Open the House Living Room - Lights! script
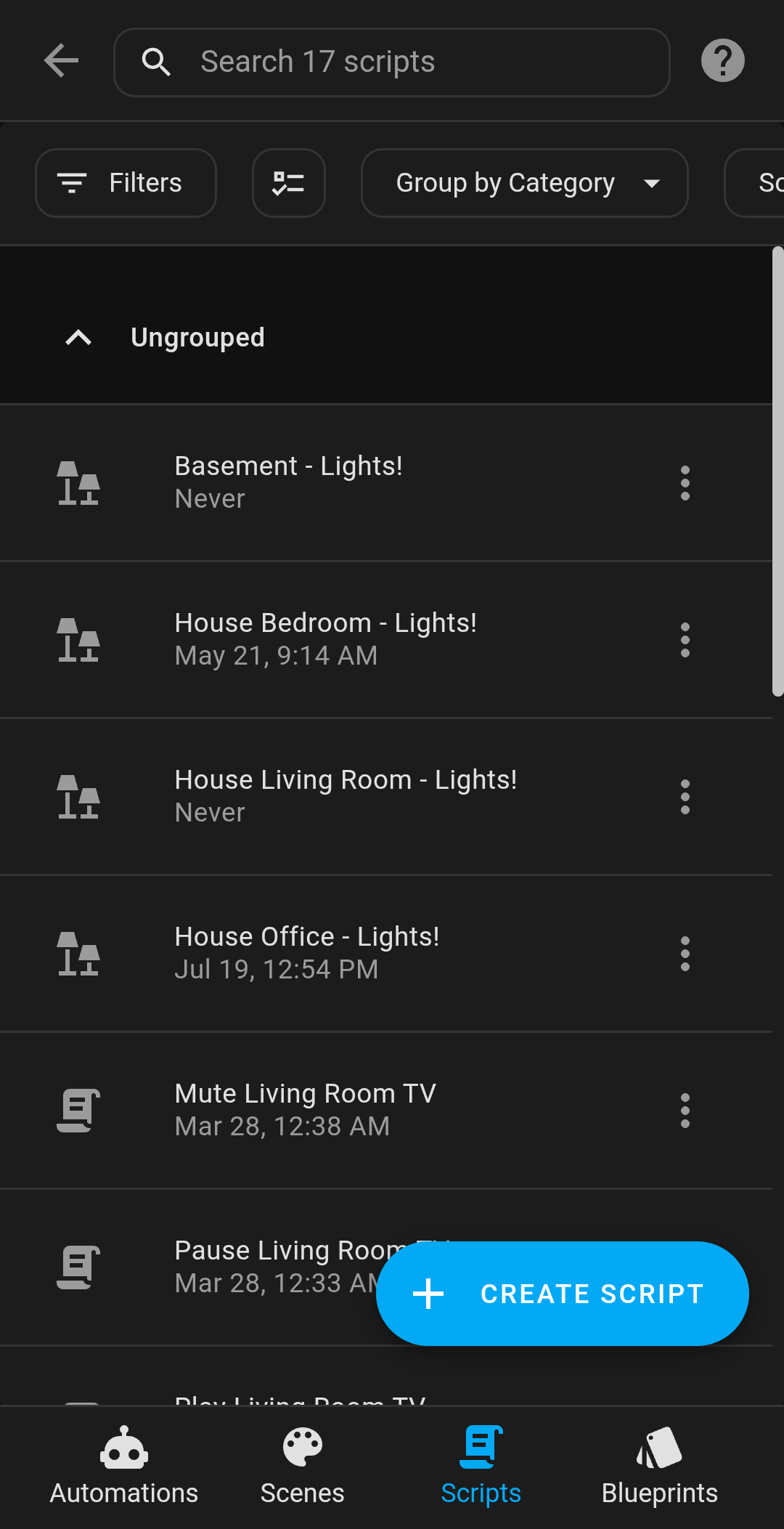784x1529 pixels. pyautogui.click(x=386, y=797)
